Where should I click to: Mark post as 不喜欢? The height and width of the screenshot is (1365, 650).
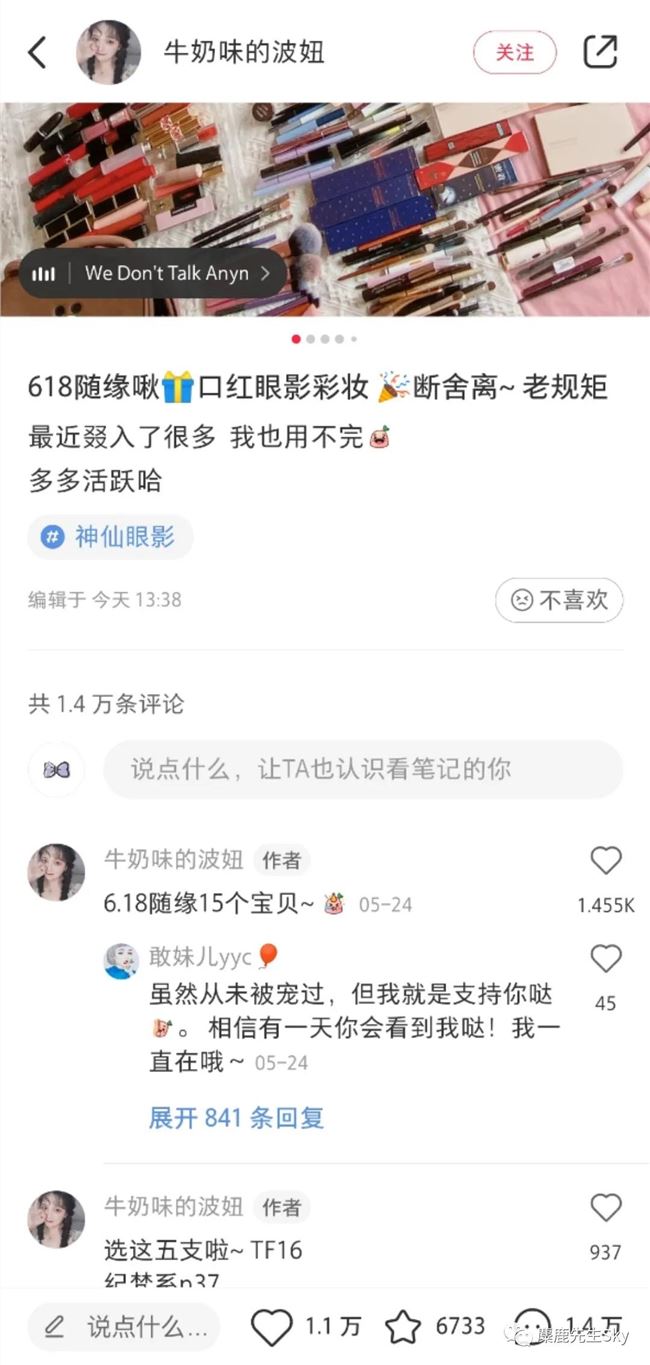(559, 600)
